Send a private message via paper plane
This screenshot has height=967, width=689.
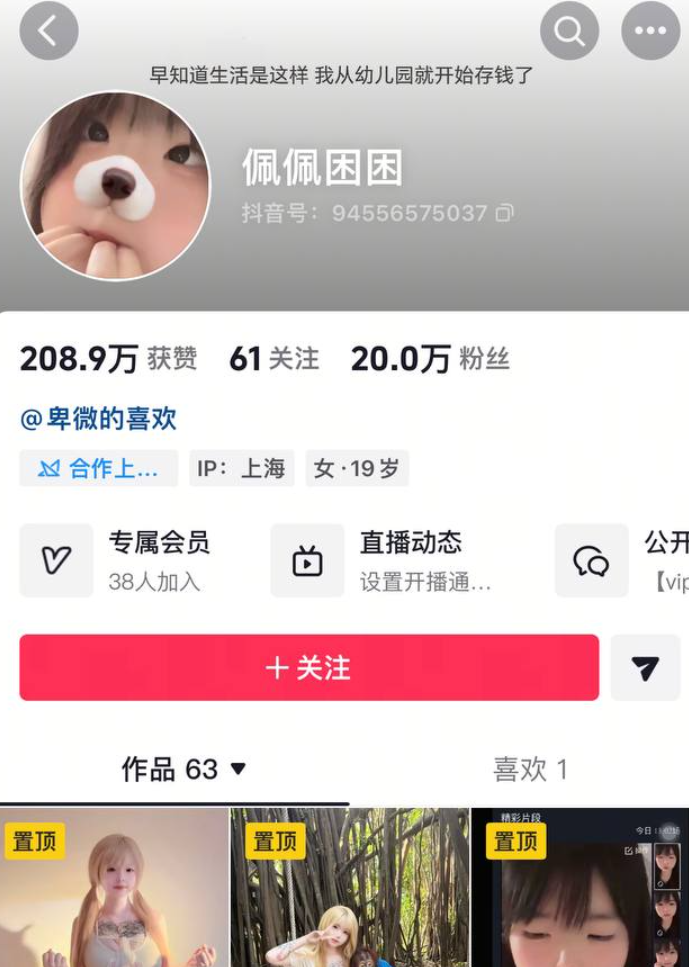(x=645, y=668)
